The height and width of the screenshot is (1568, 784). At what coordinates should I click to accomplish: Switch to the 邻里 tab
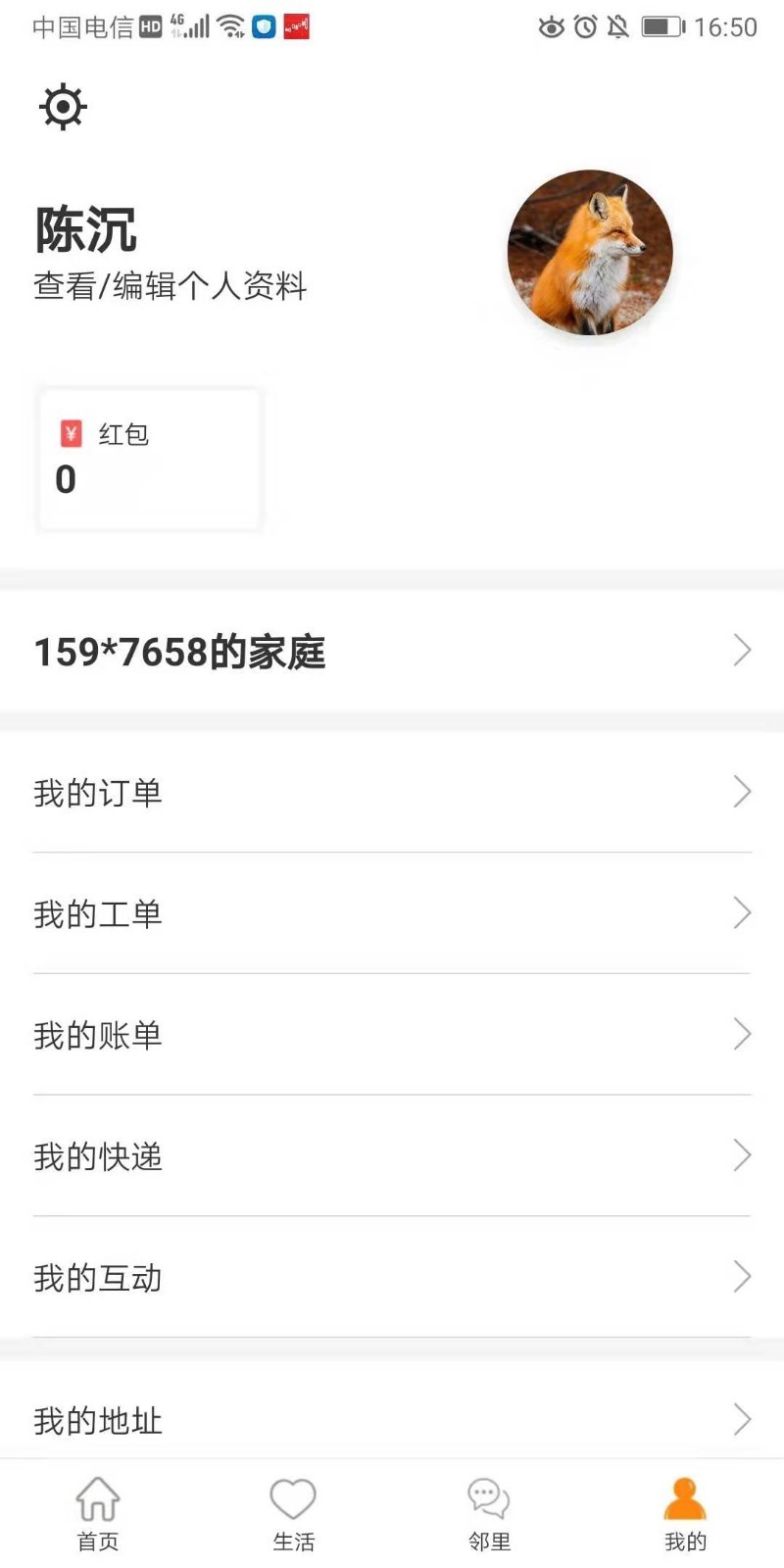(x=489, y=1514)
